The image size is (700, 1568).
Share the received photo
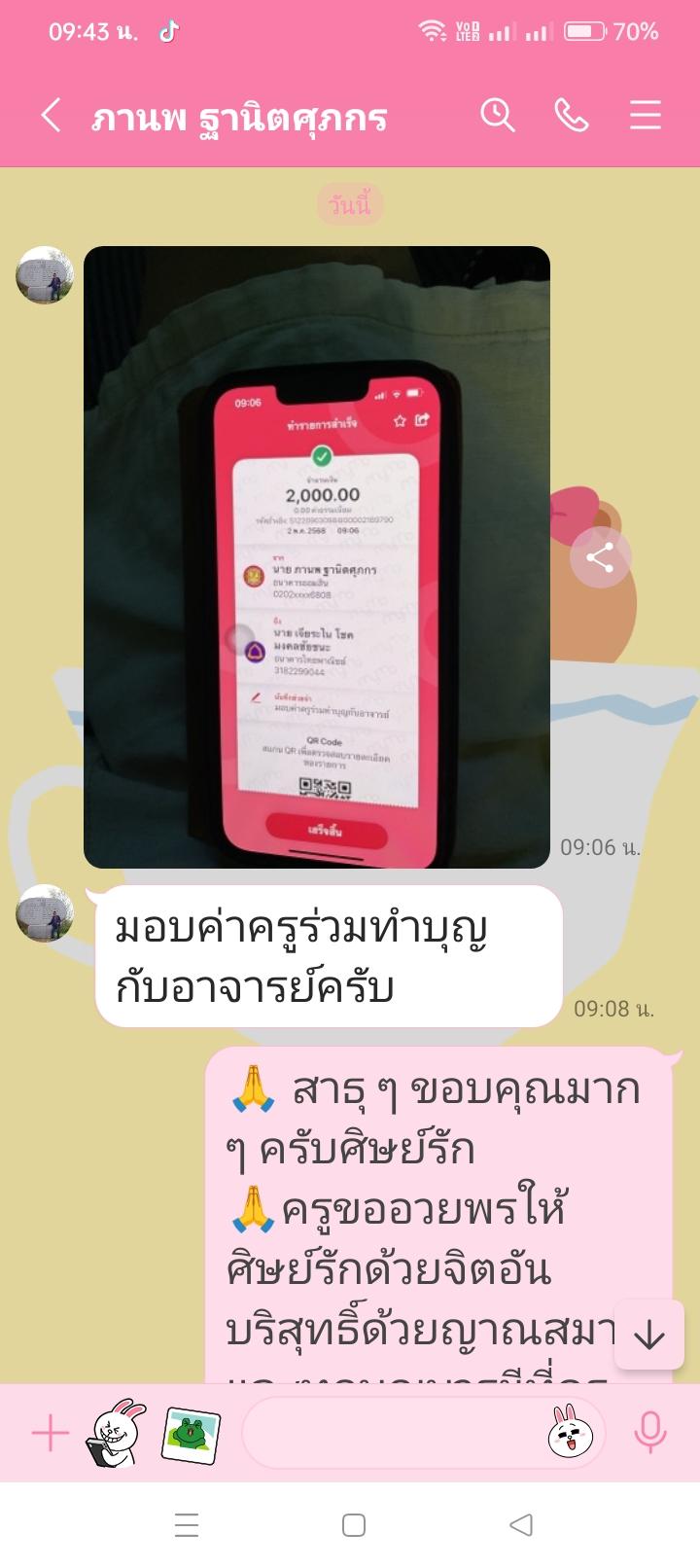600,557
